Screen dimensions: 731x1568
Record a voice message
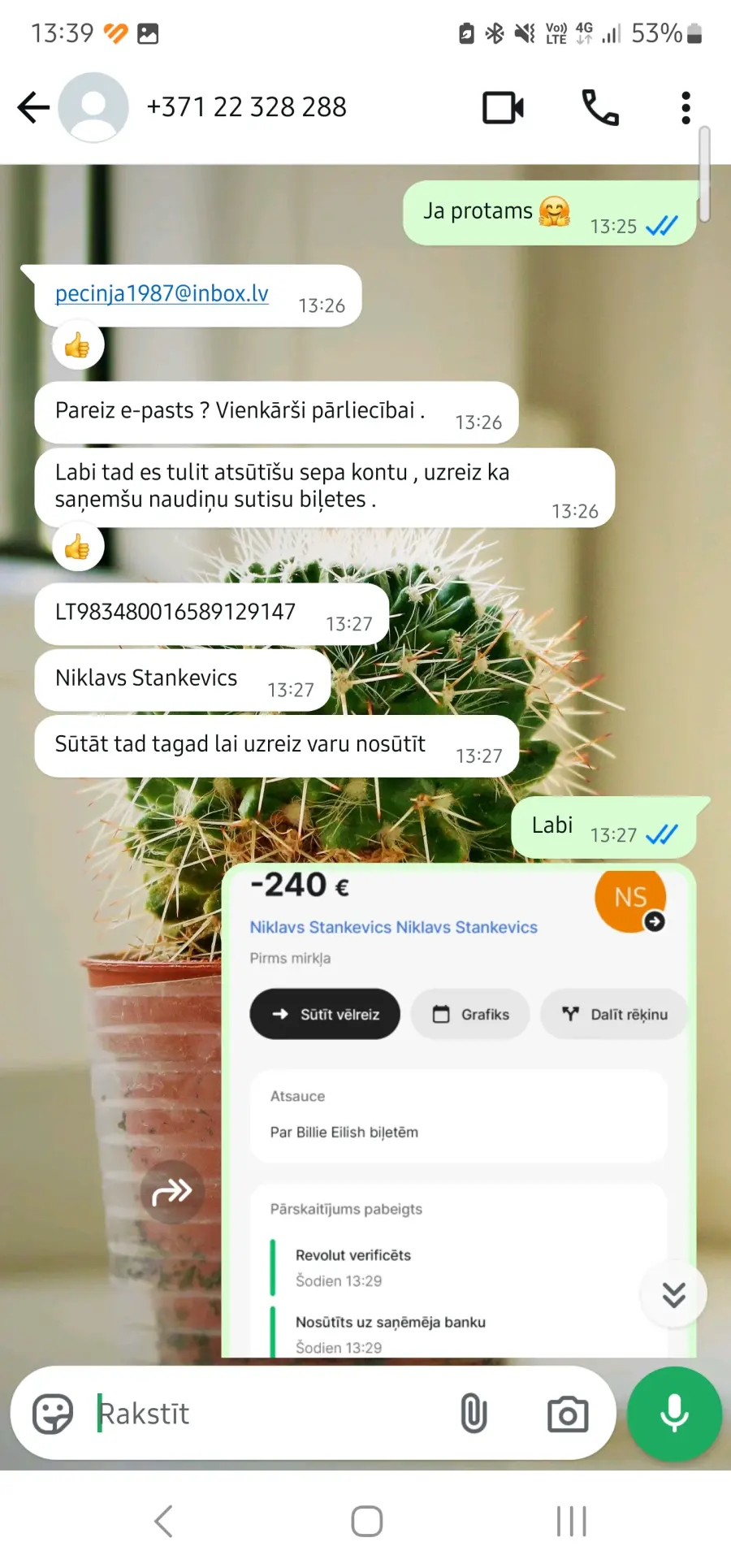click(x=674, y=1414)
